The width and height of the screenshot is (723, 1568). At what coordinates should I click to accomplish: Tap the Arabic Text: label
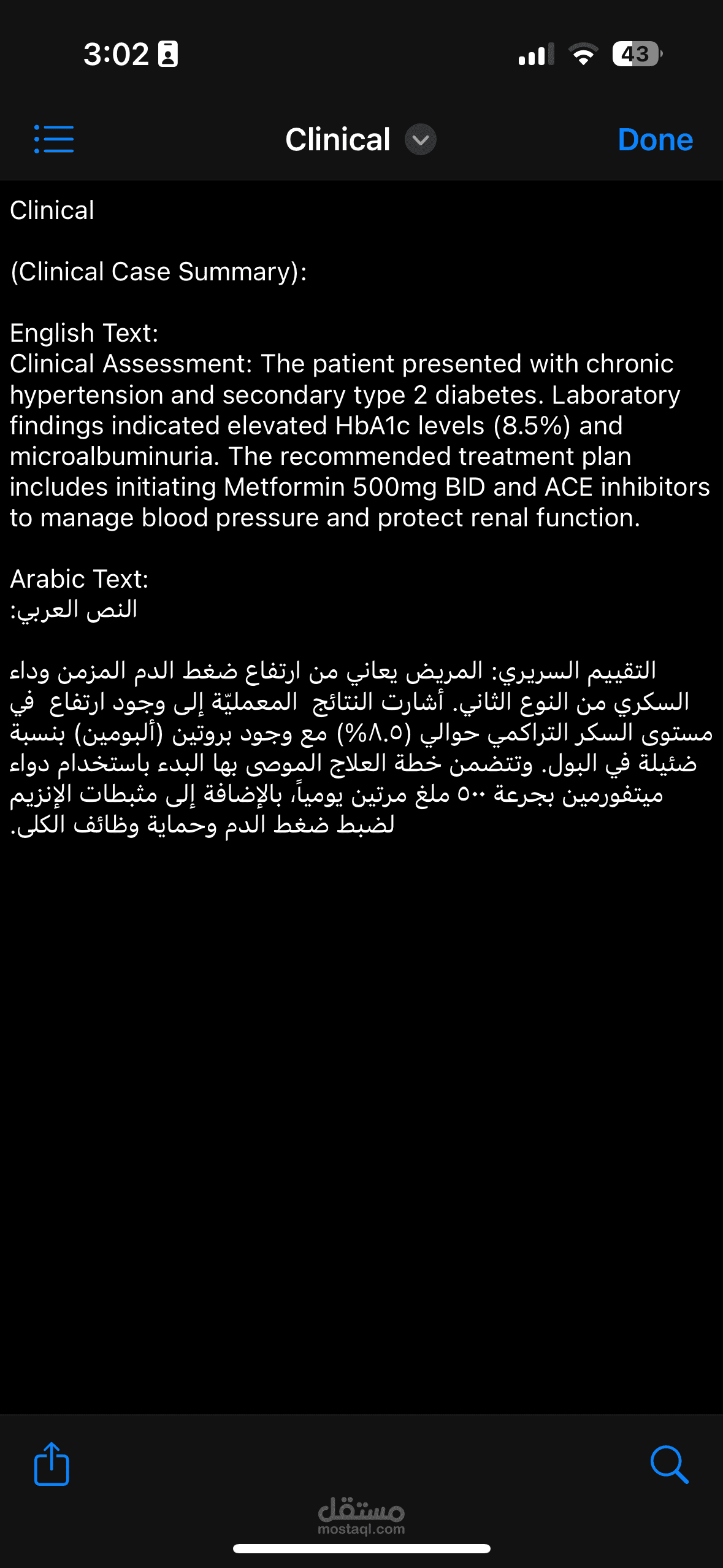(x=80, y=578)
